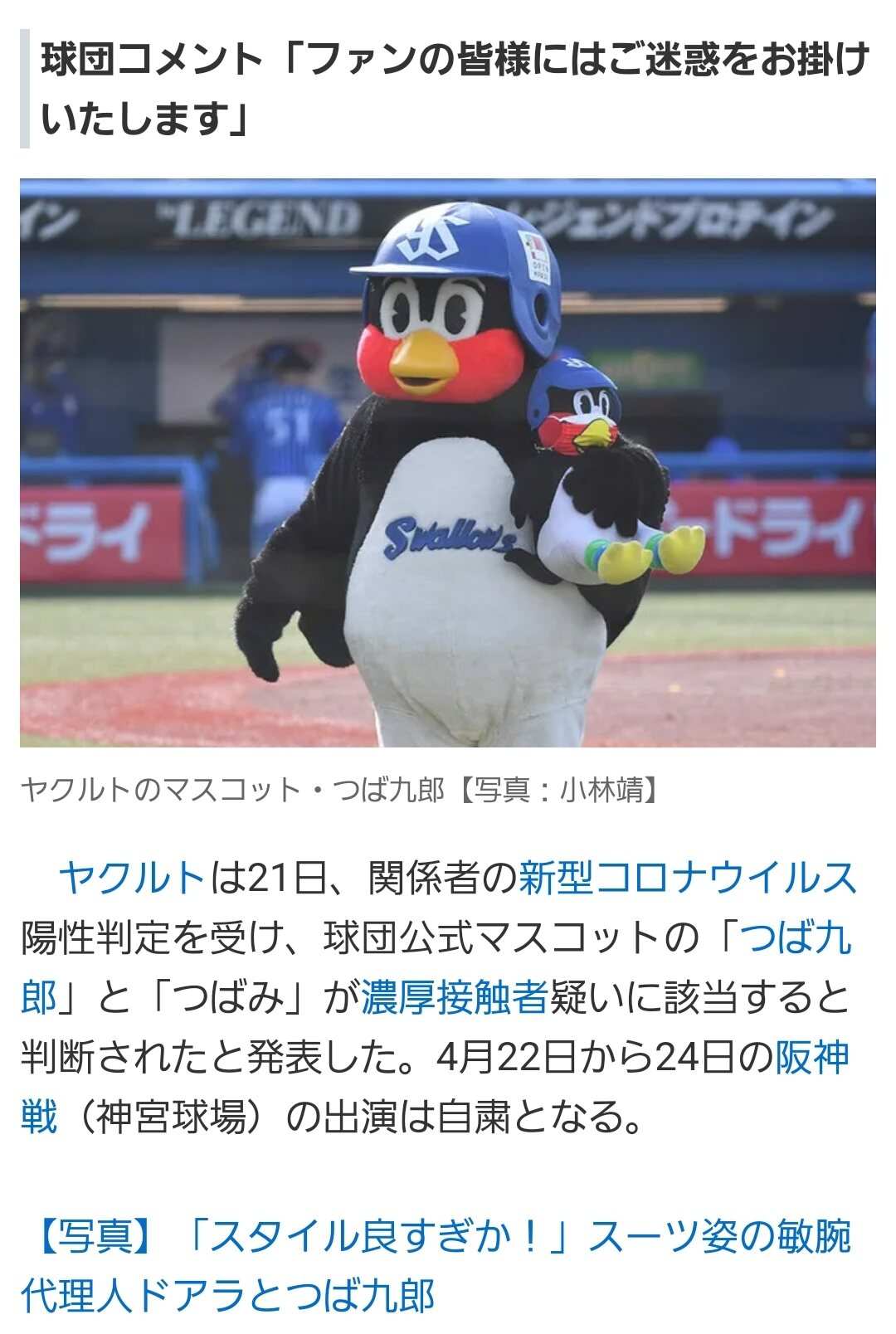Open the 濃厚接触者 link
Screen dimensions: 896x1334
(x=454, y=997)
